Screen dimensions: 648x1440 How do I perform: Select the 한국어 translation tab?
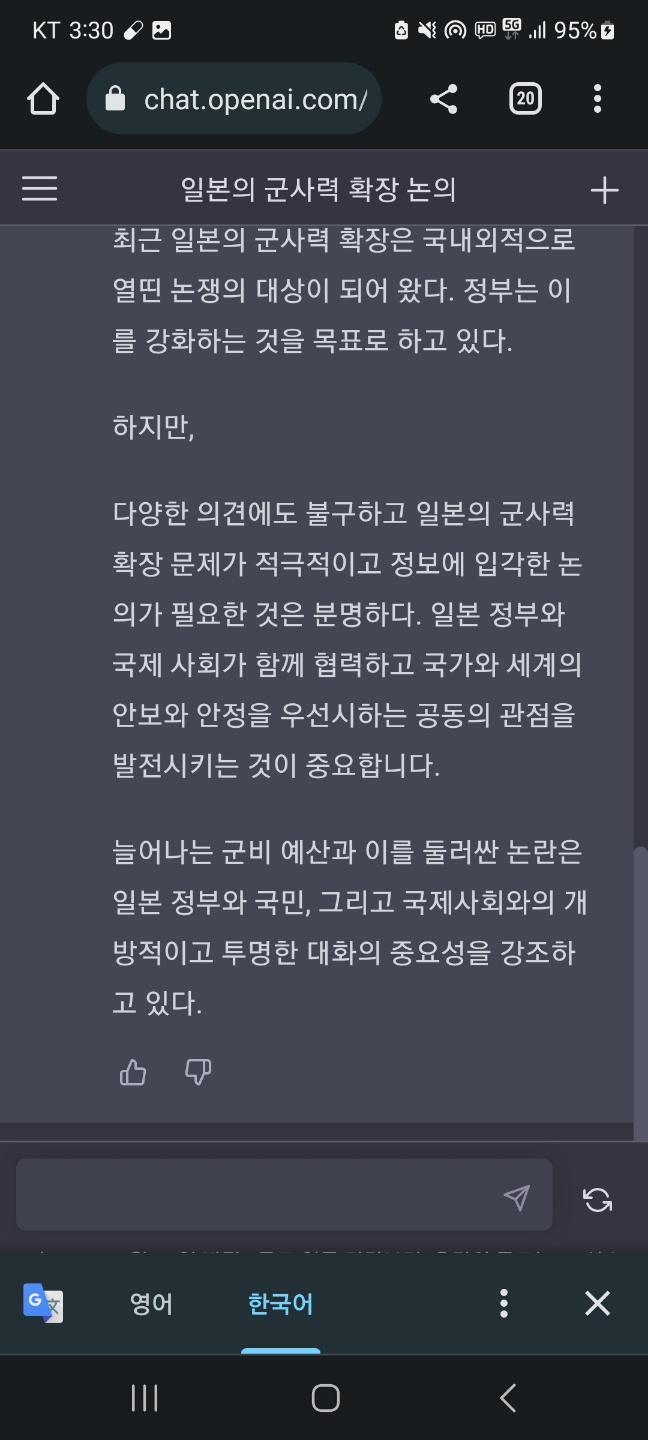tap(280, 1304)
